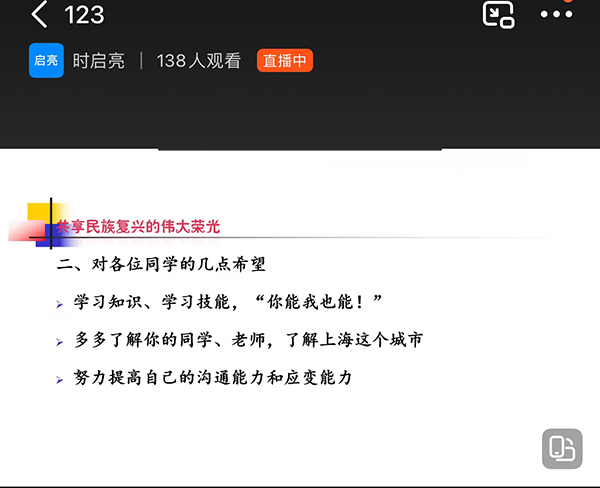
Task: Switch to picture-in-picture mode
Action: [498, 15]
